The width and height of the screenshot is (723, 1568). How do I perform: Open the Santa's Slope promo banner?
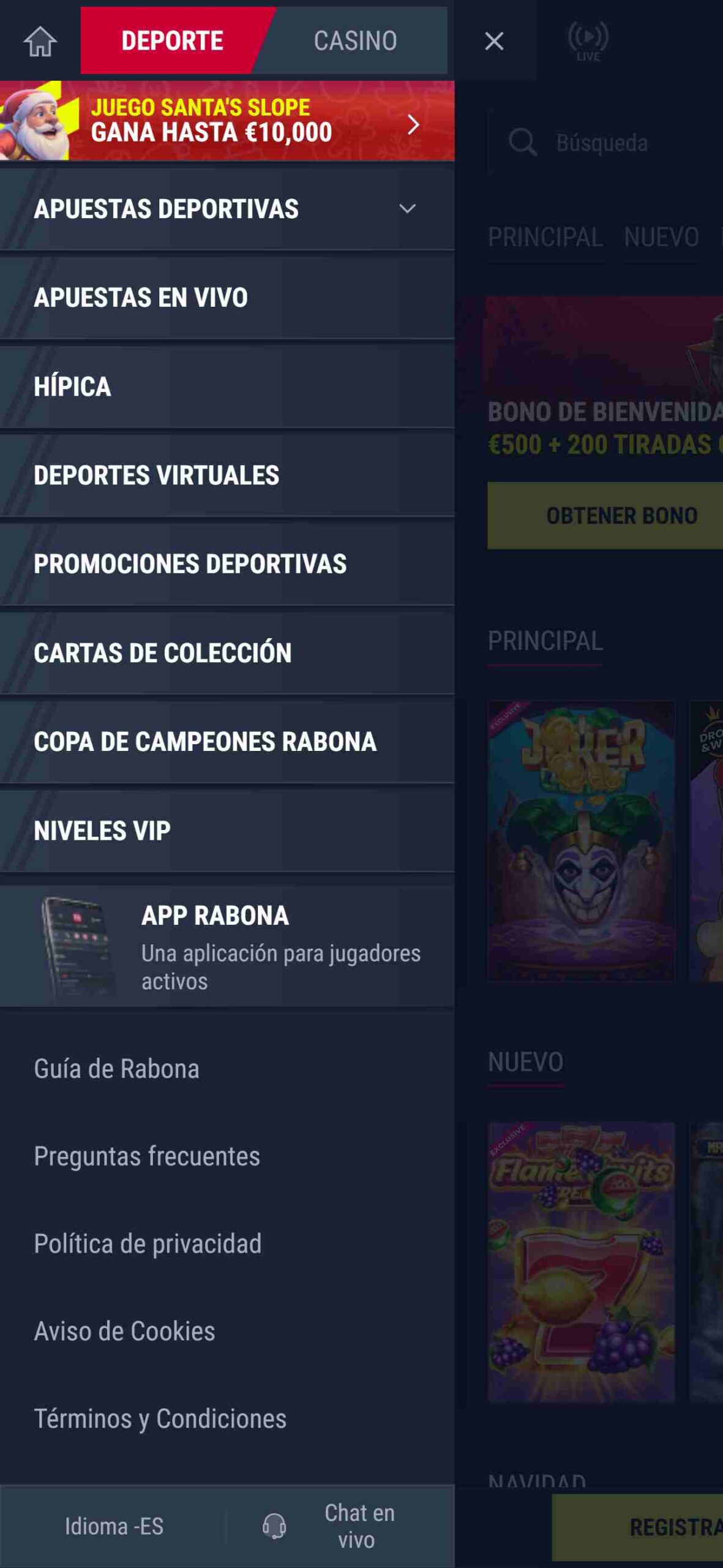227,121
